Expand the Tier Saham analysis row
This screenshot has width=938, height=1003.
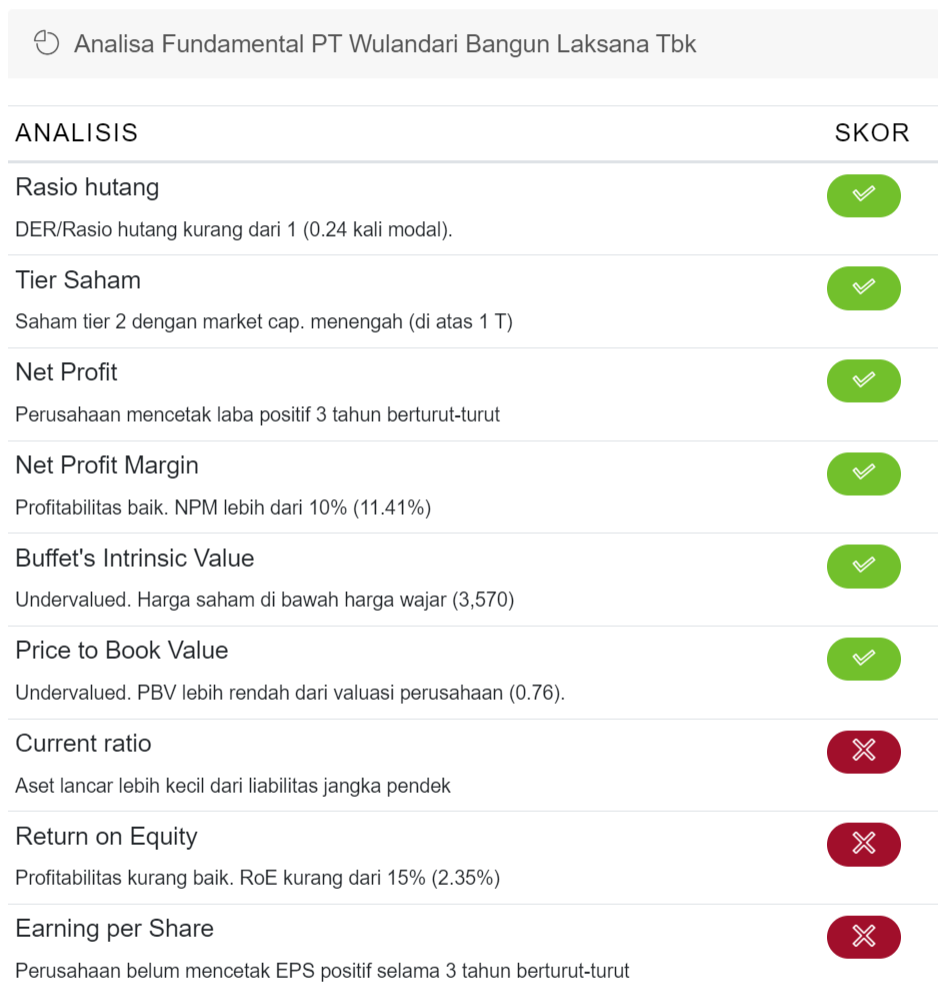78,280
